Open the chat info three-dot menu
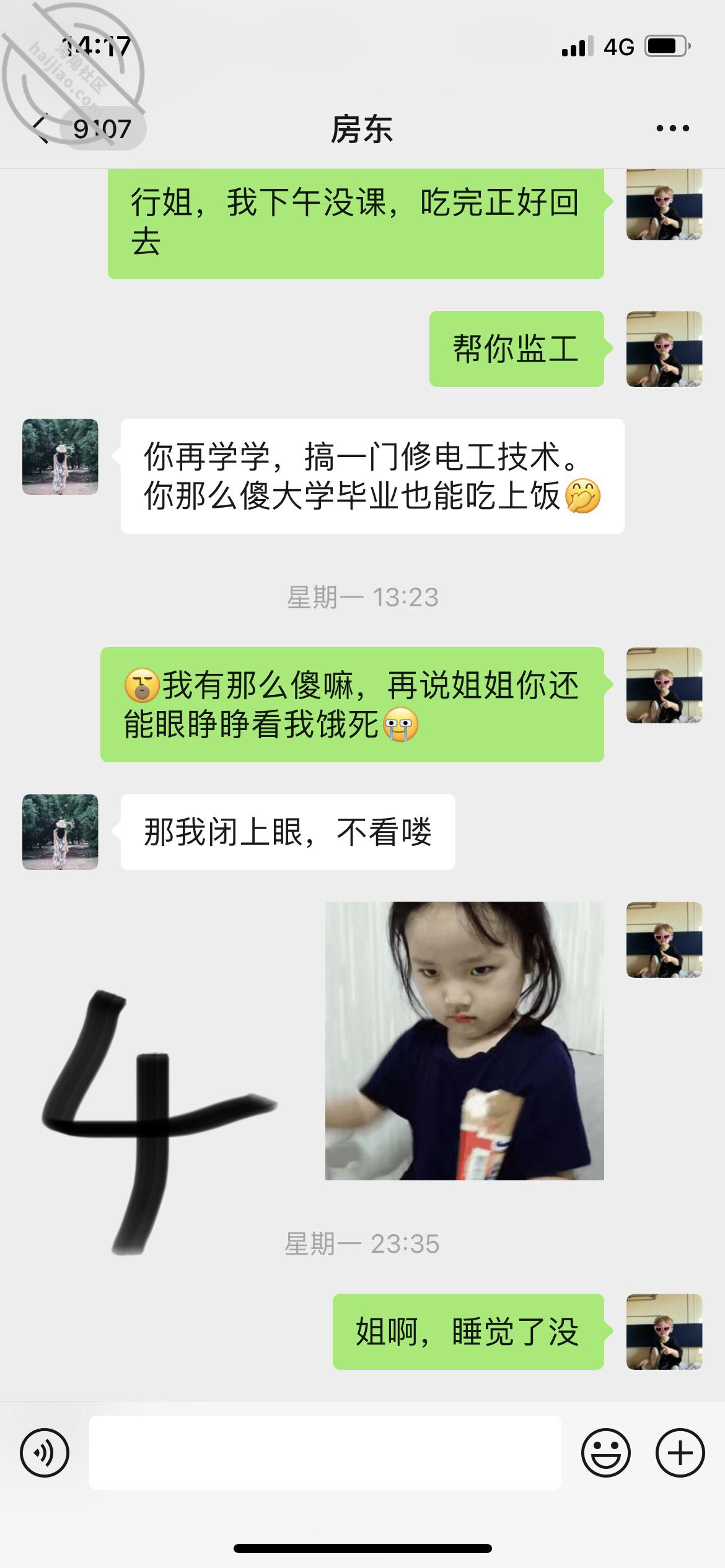Screen dimensions: 725x1568 (672, 129)
